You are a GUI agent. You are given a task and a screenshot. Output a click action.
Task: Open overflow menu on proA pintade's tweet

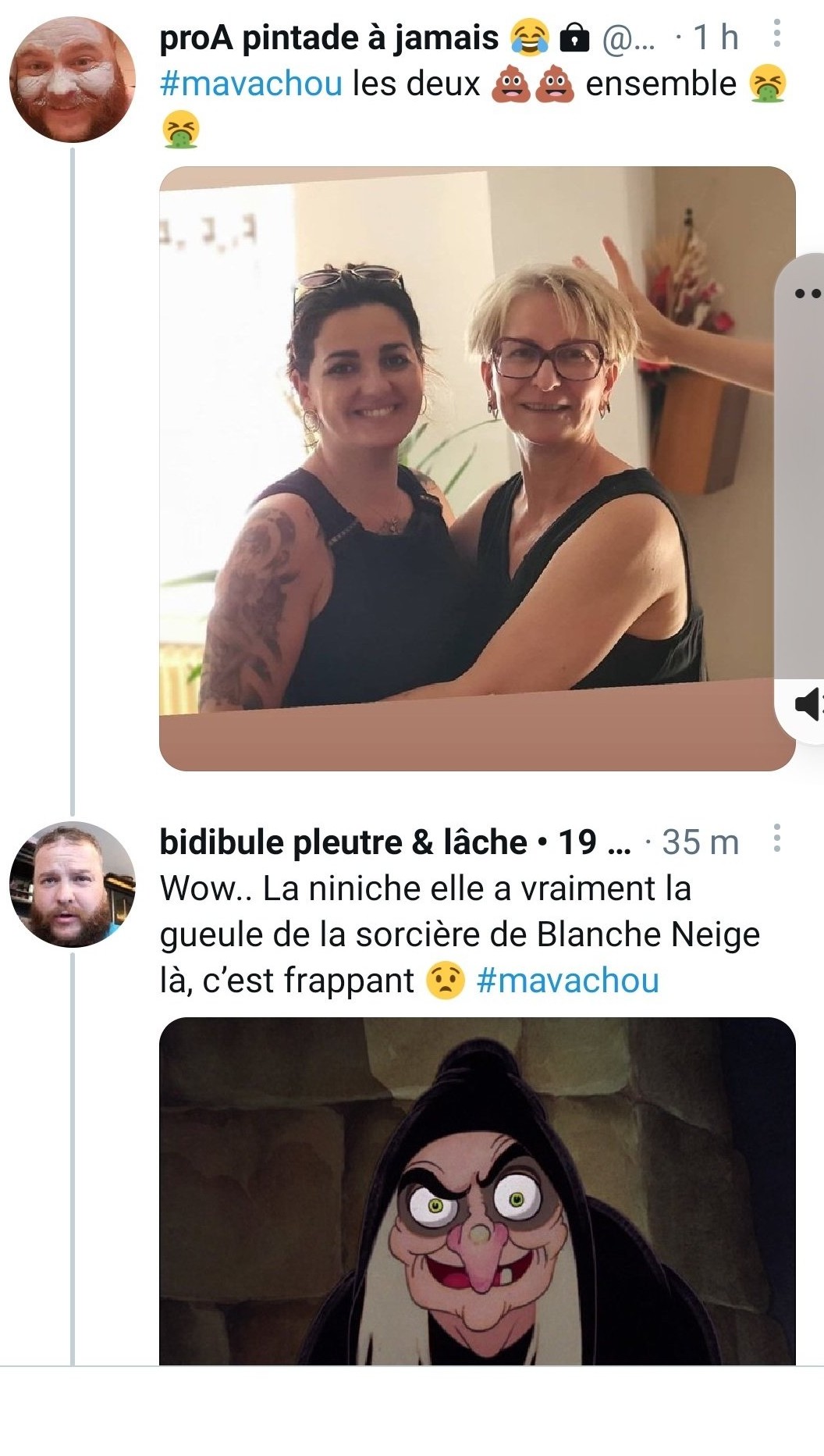776,35
